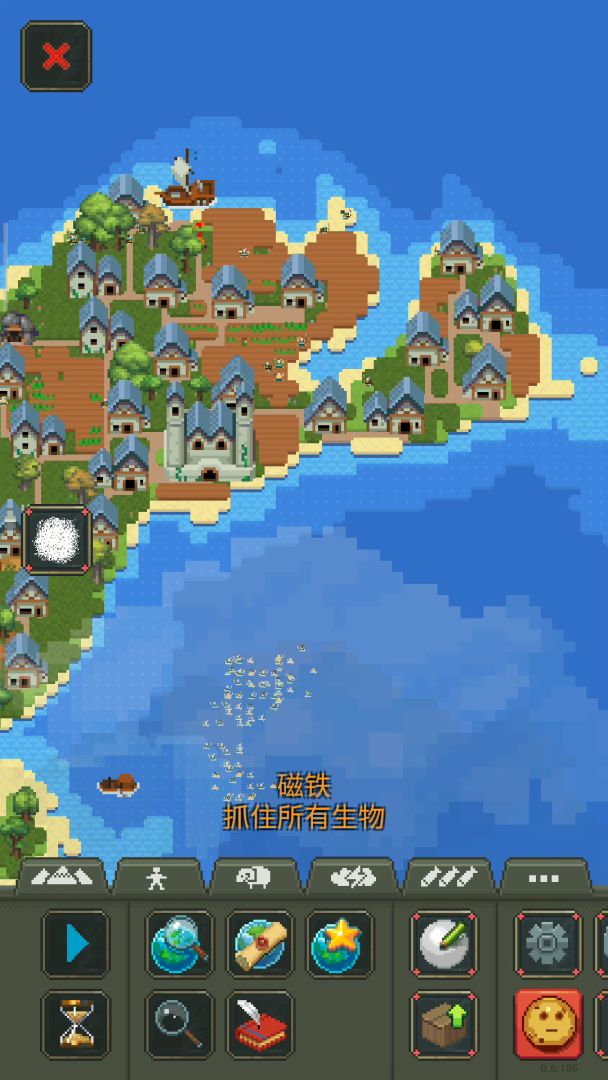This screenshot has width=608, height=1080.
Task: Open the globe with magnifier world info
Action: (180, 943)
